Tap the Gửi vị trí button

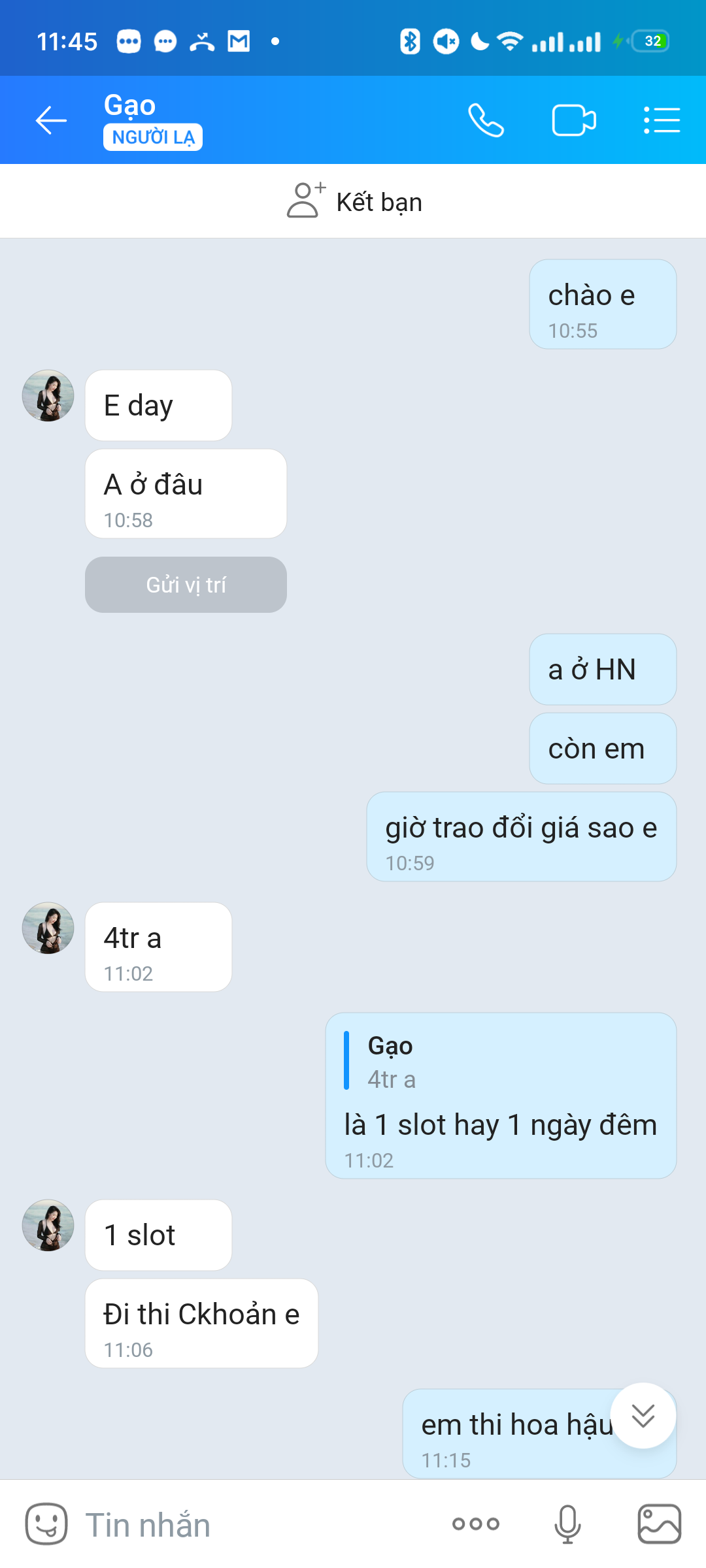click(x=186, y=585)
